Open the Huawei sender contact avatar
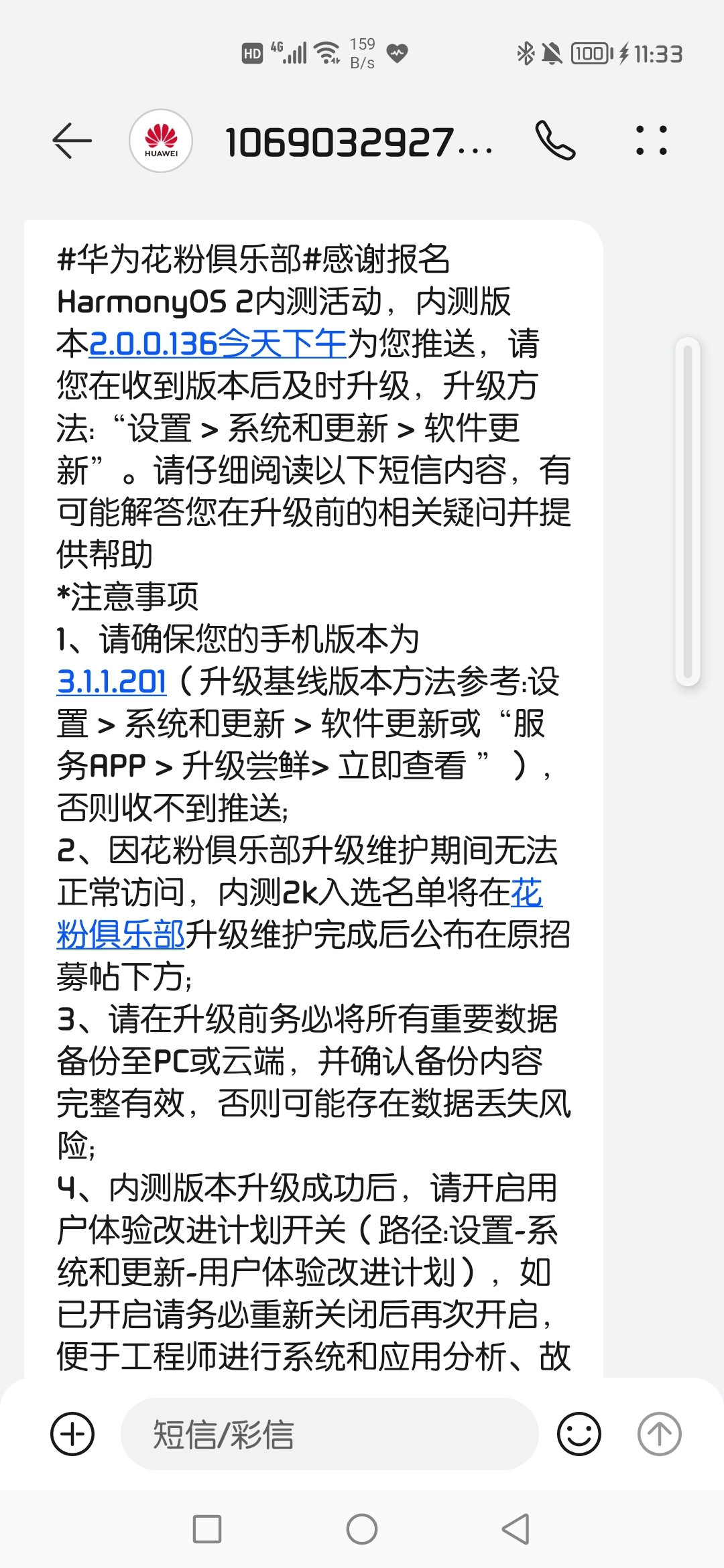Image resolution: width=724 pixels, height=1568 pixels. 161,141
